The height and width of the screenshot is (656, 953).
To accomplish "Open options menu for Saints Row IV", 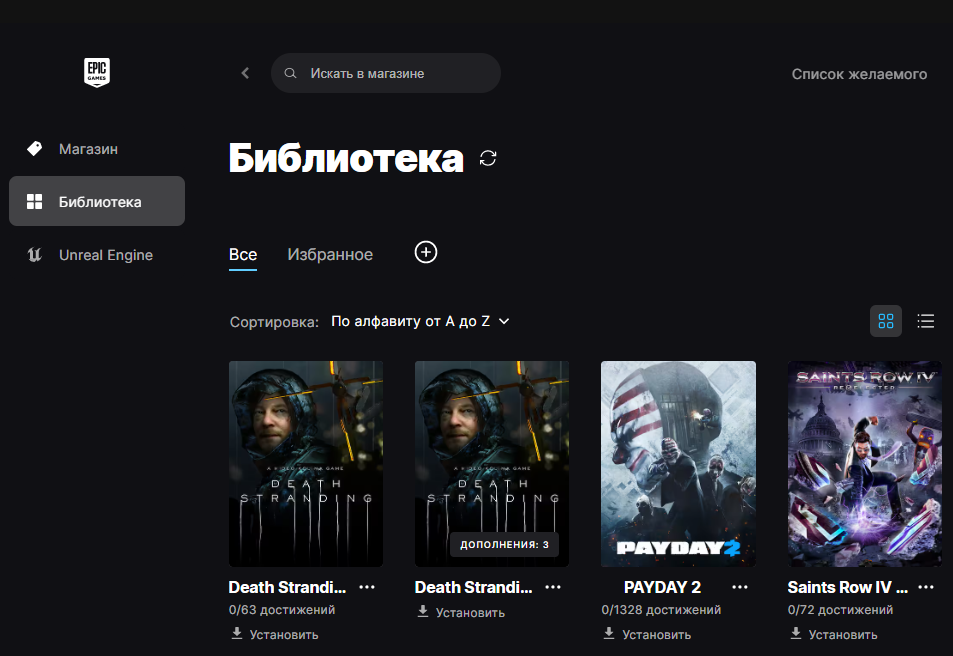I will pyautogui.click(x=926, y=587).
